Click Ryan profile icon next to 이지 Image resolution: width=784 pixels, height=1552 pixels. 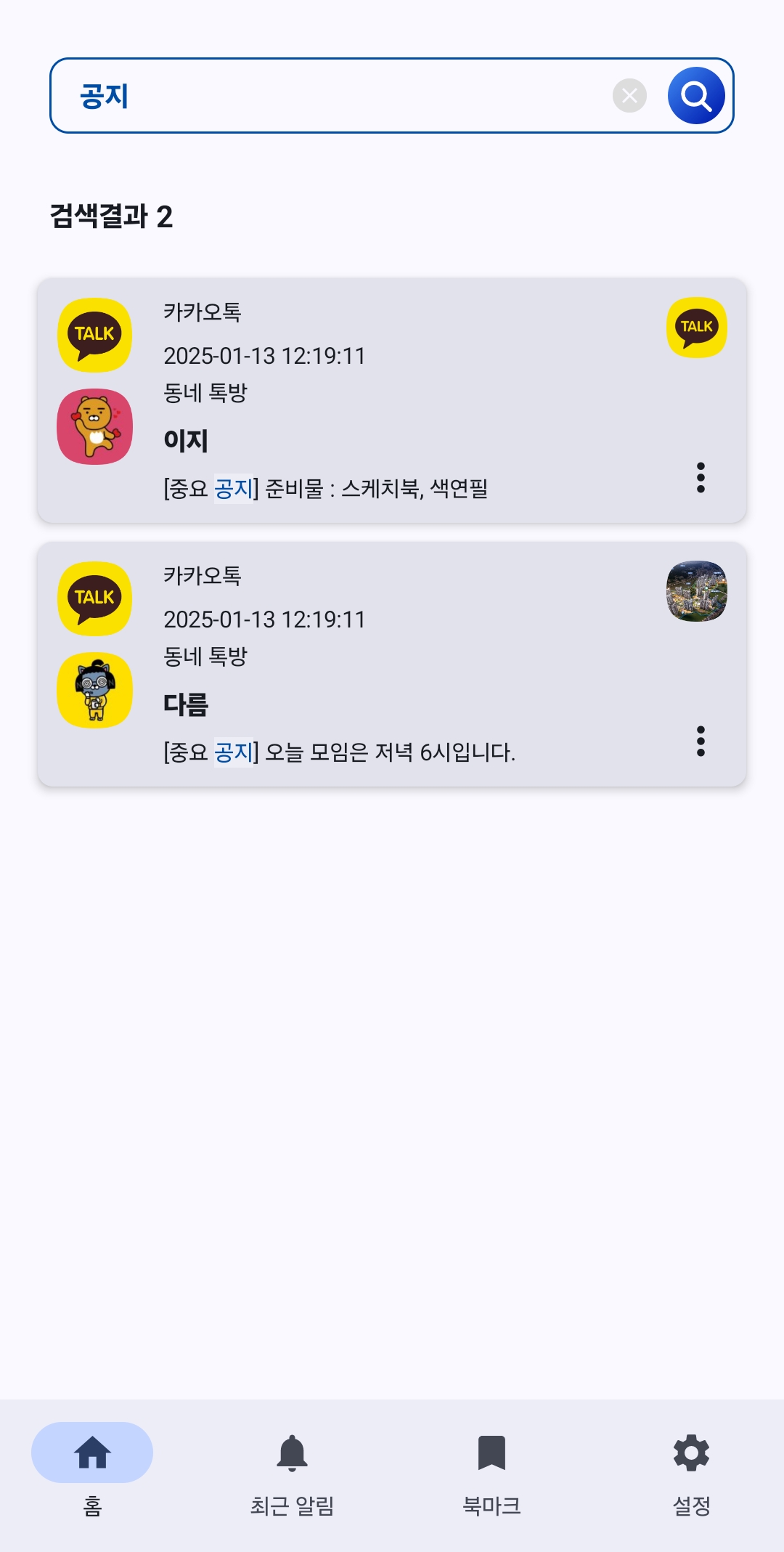coord(94,426)
